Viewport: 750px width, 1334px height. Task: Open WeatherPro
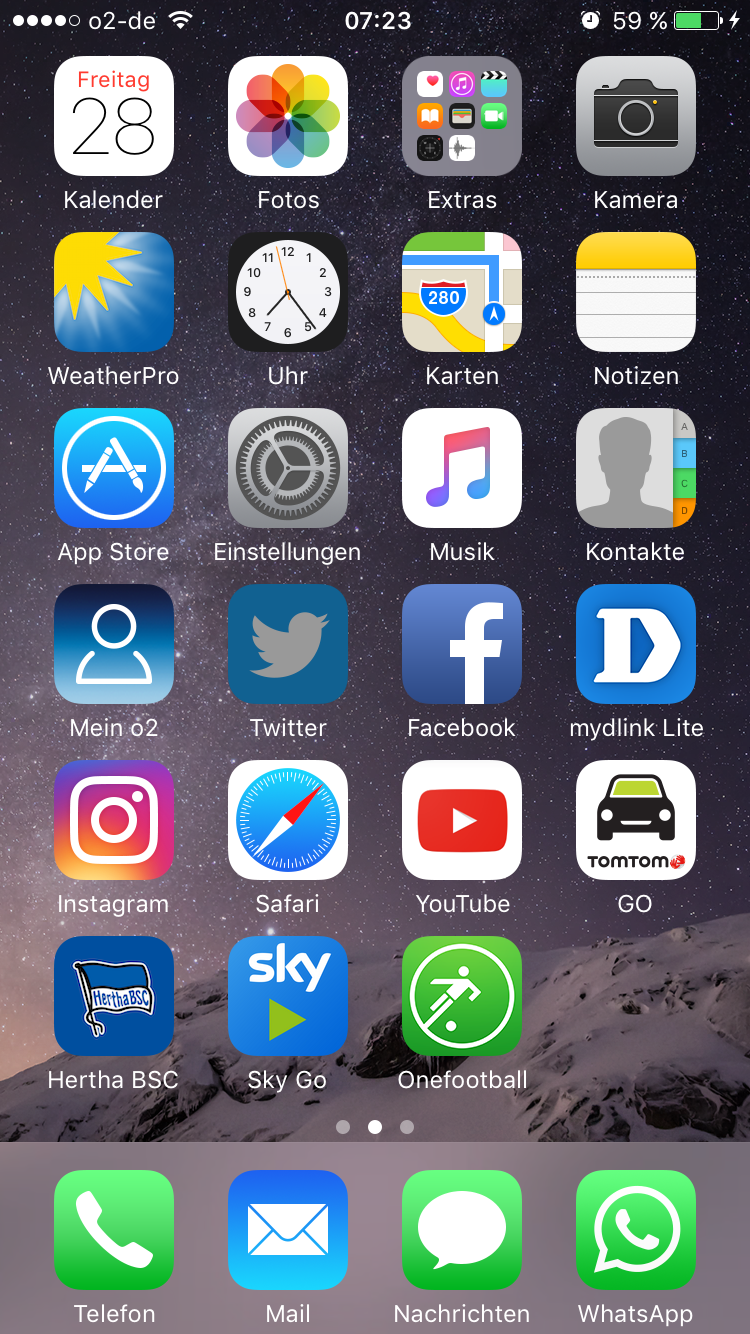point(114,292)
